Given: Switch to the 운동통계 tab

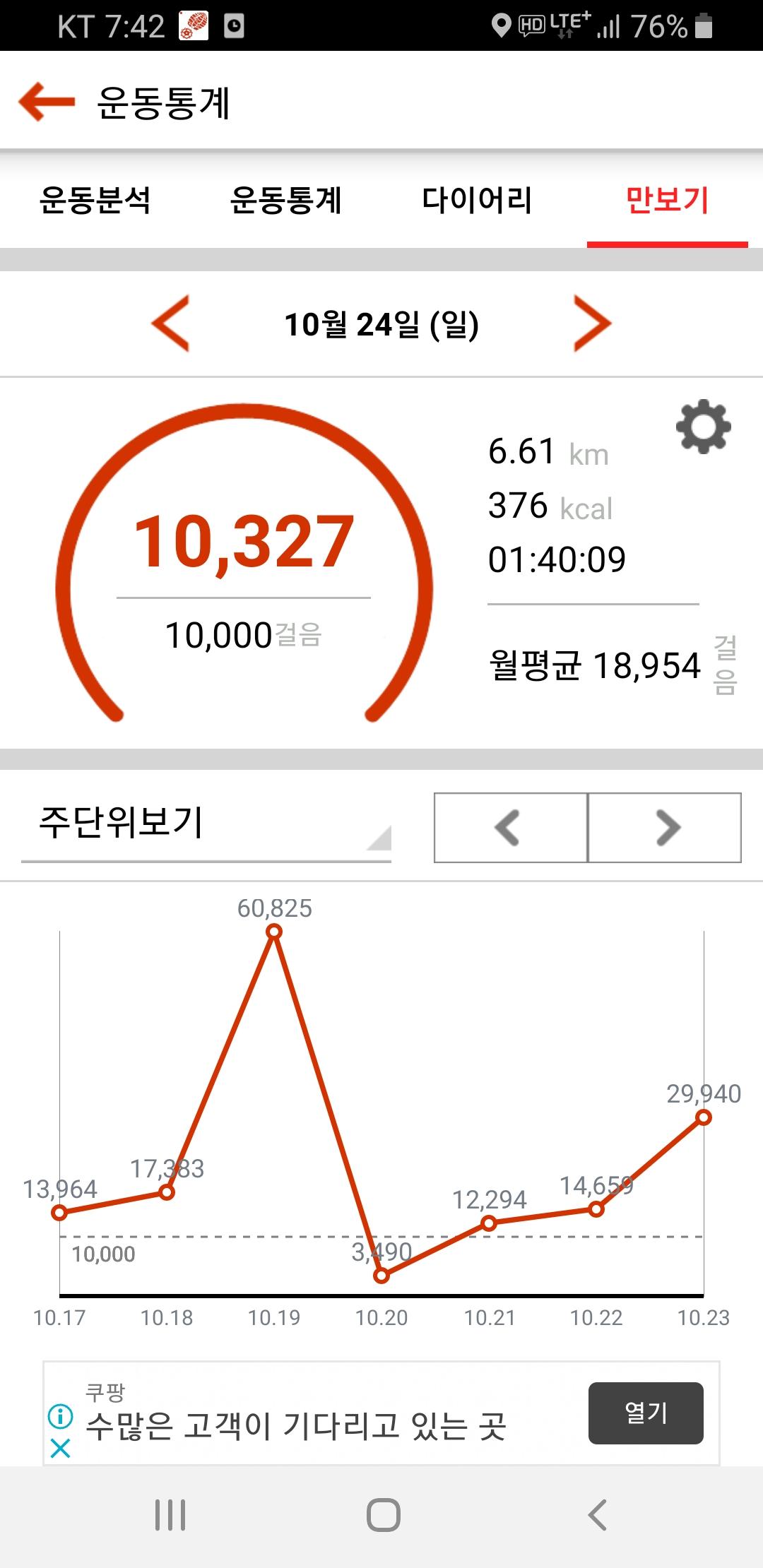Looking at the screenshot, I should click(x=286, y=201).
